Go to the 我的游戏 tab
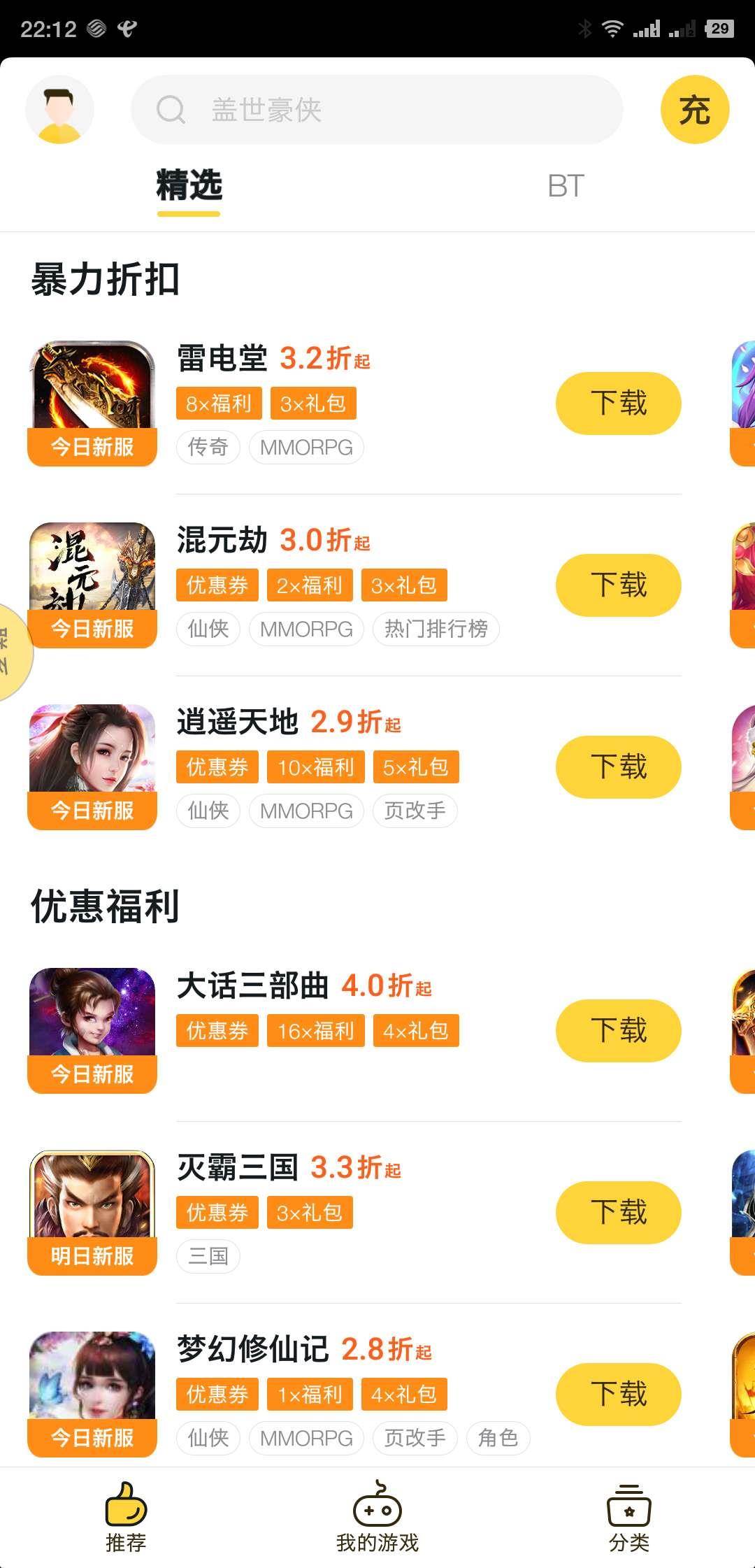Viewport: 755px width, 1568px height. click(x=377, y=1518)
